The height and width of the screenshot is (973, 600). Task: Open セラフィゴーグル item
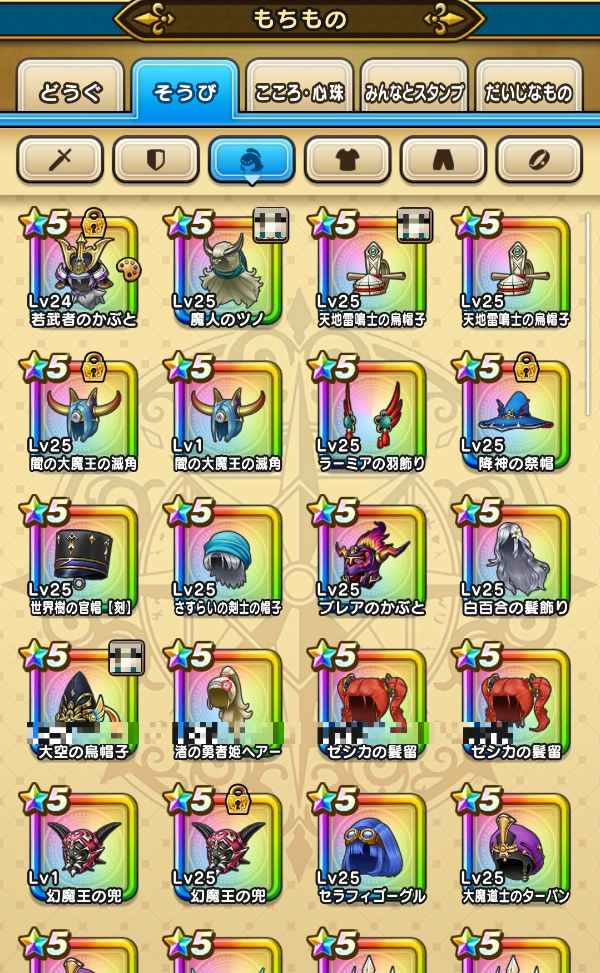[x=372, y=849]
